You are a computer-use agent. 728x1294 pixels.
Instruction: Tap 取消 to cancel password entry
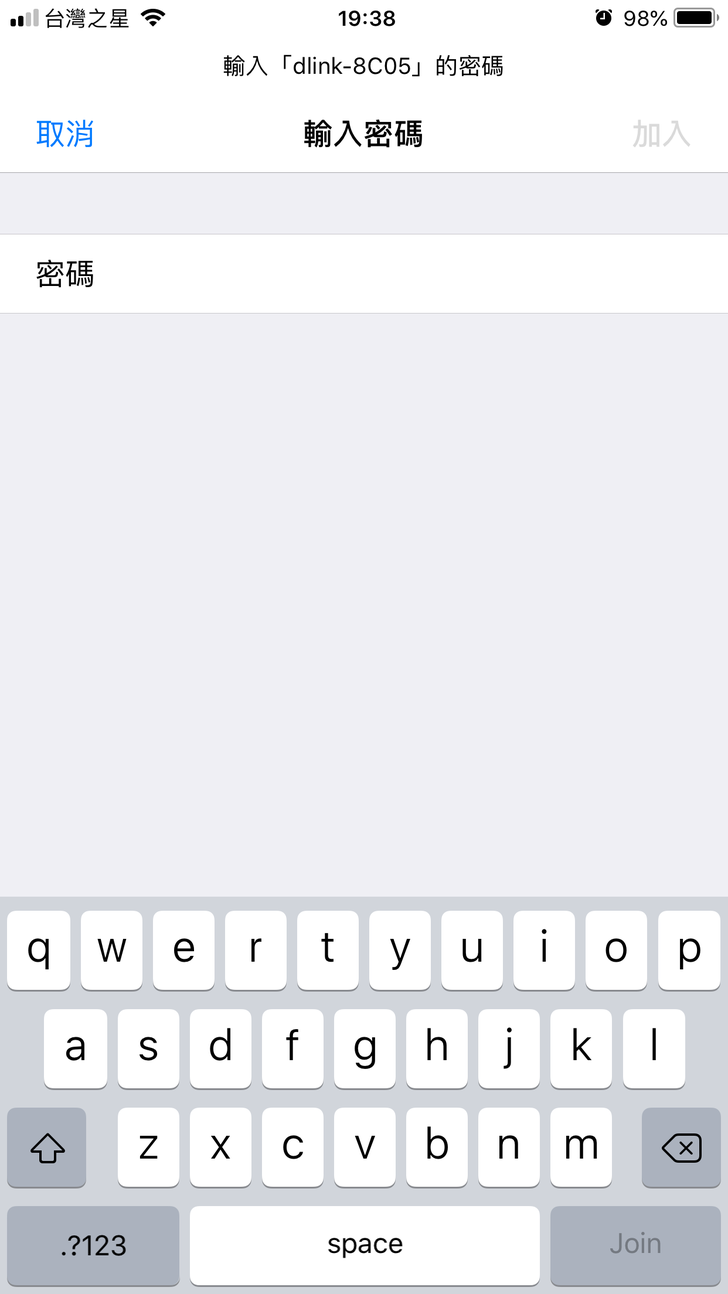click(65, 134)
